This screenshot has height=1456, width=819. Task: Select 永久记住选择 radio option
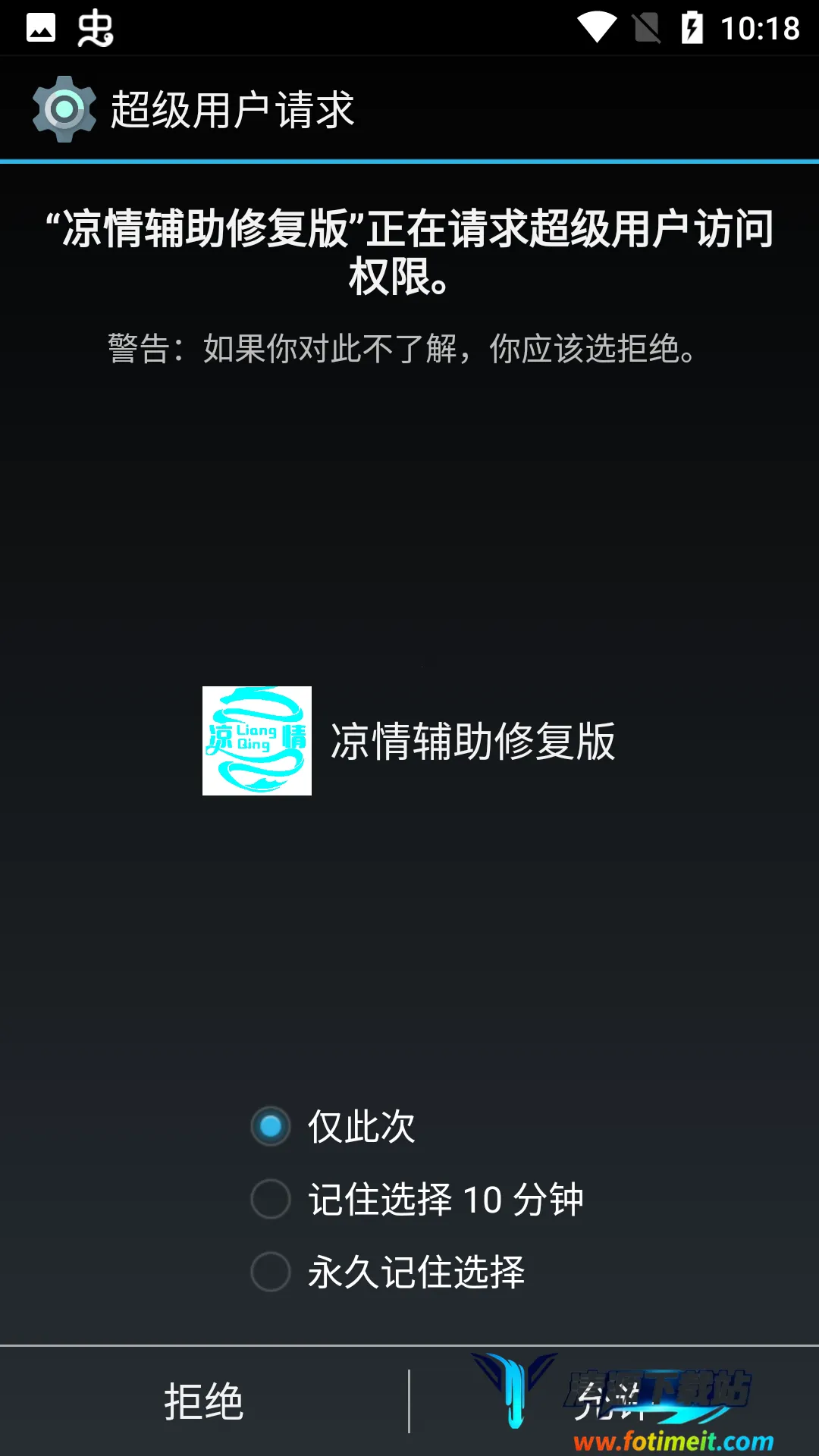(x=388, y=1272)
